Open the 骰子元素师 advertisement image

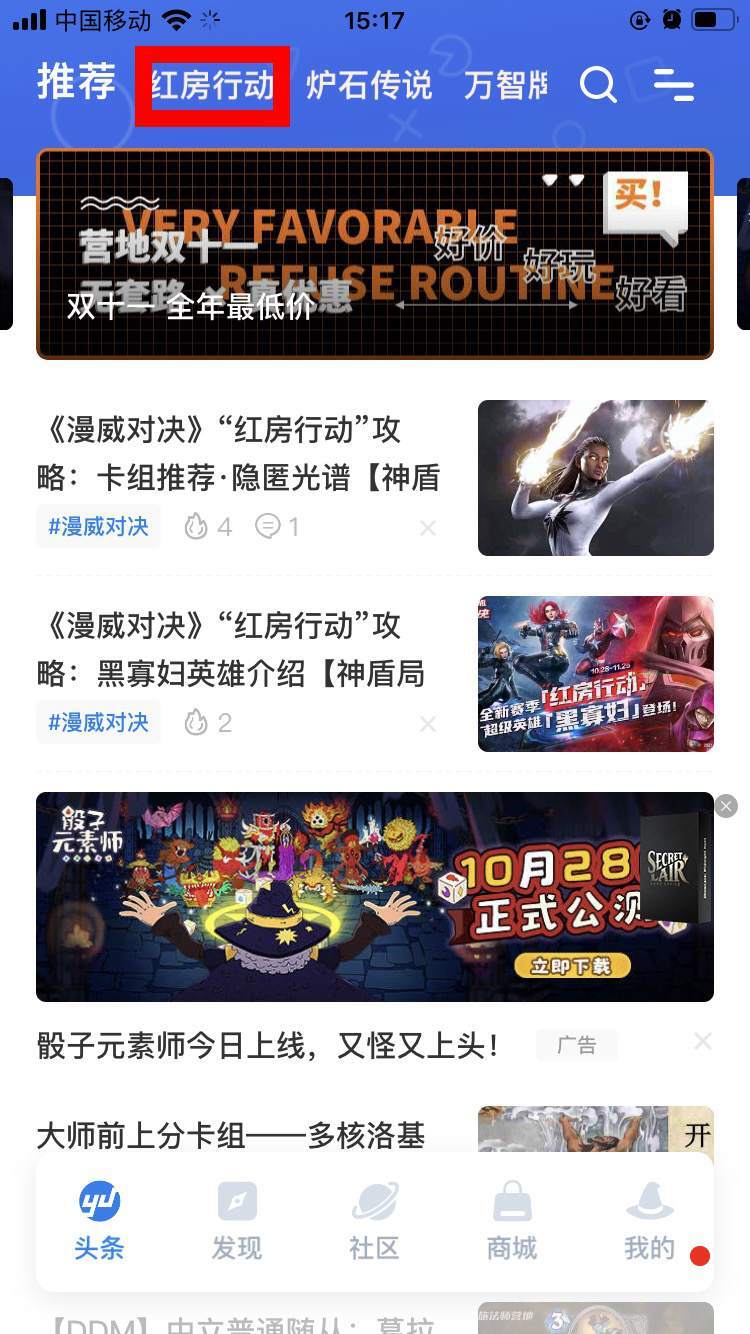(x=374, y=898)
